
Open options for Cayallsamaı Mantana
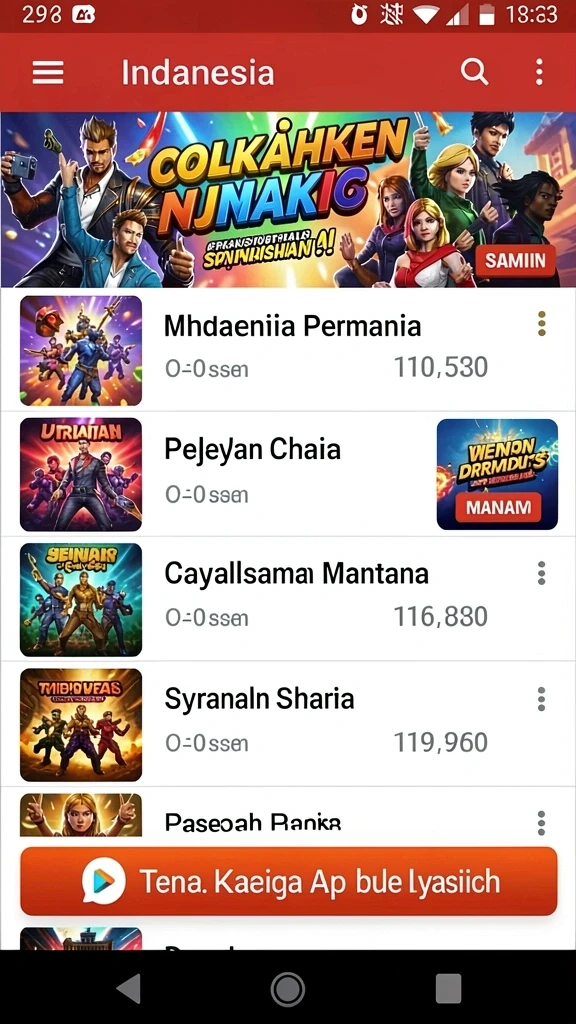541,573
